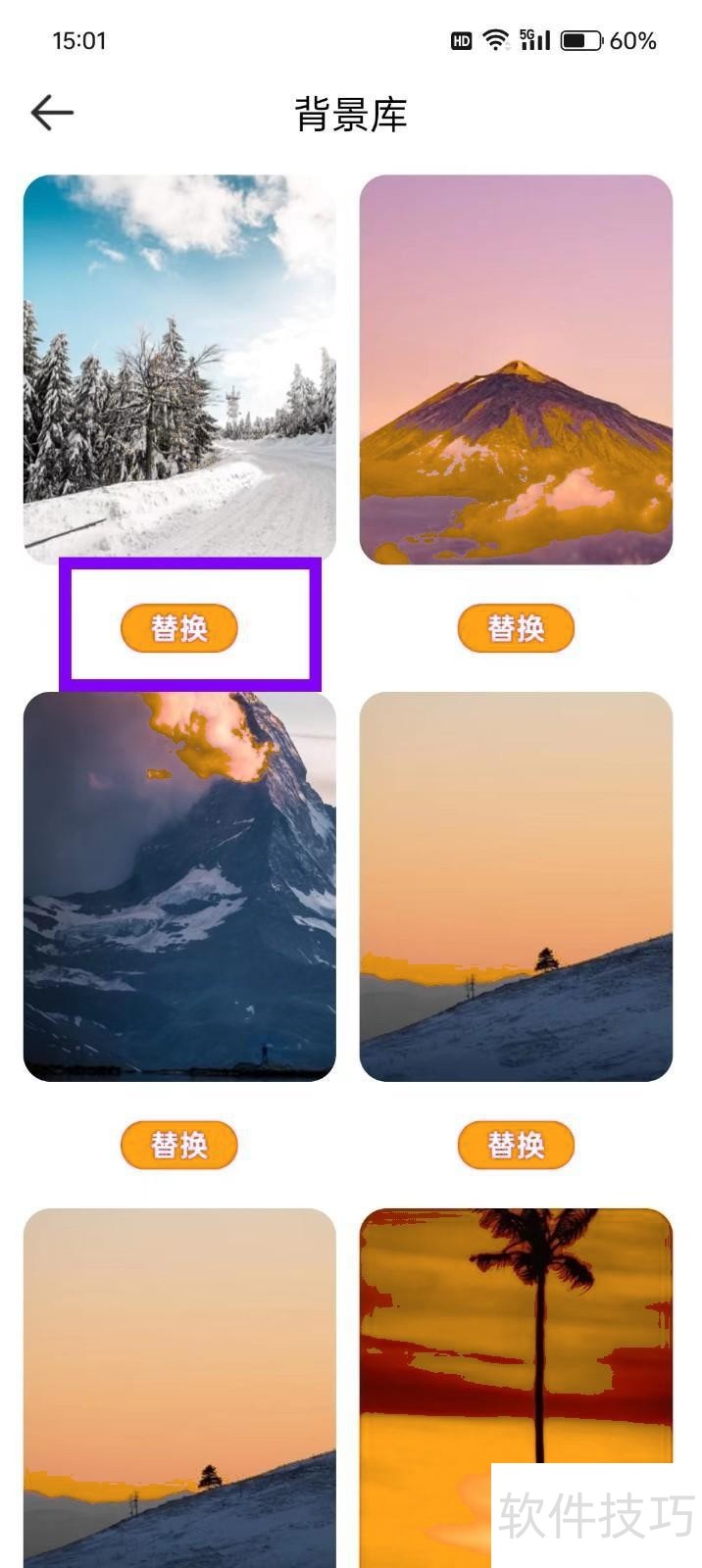Select the pink sky volcano background
The width and height of the screenshot is (702, 1568).
[x=516, y=369]
